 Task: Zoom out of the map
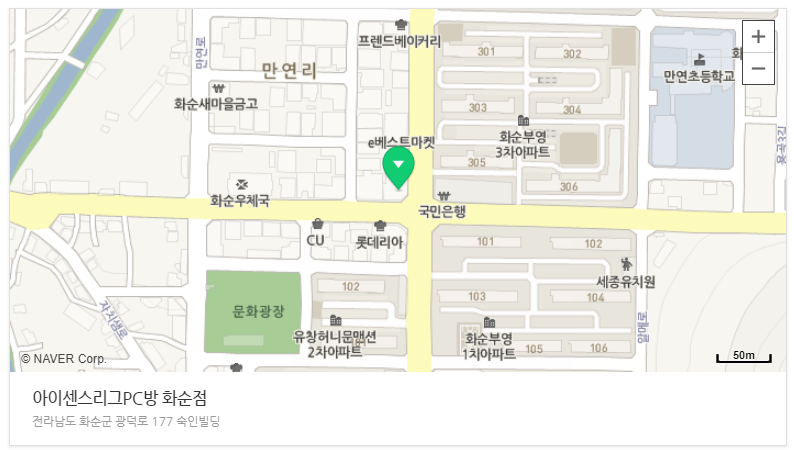[758, 68]
